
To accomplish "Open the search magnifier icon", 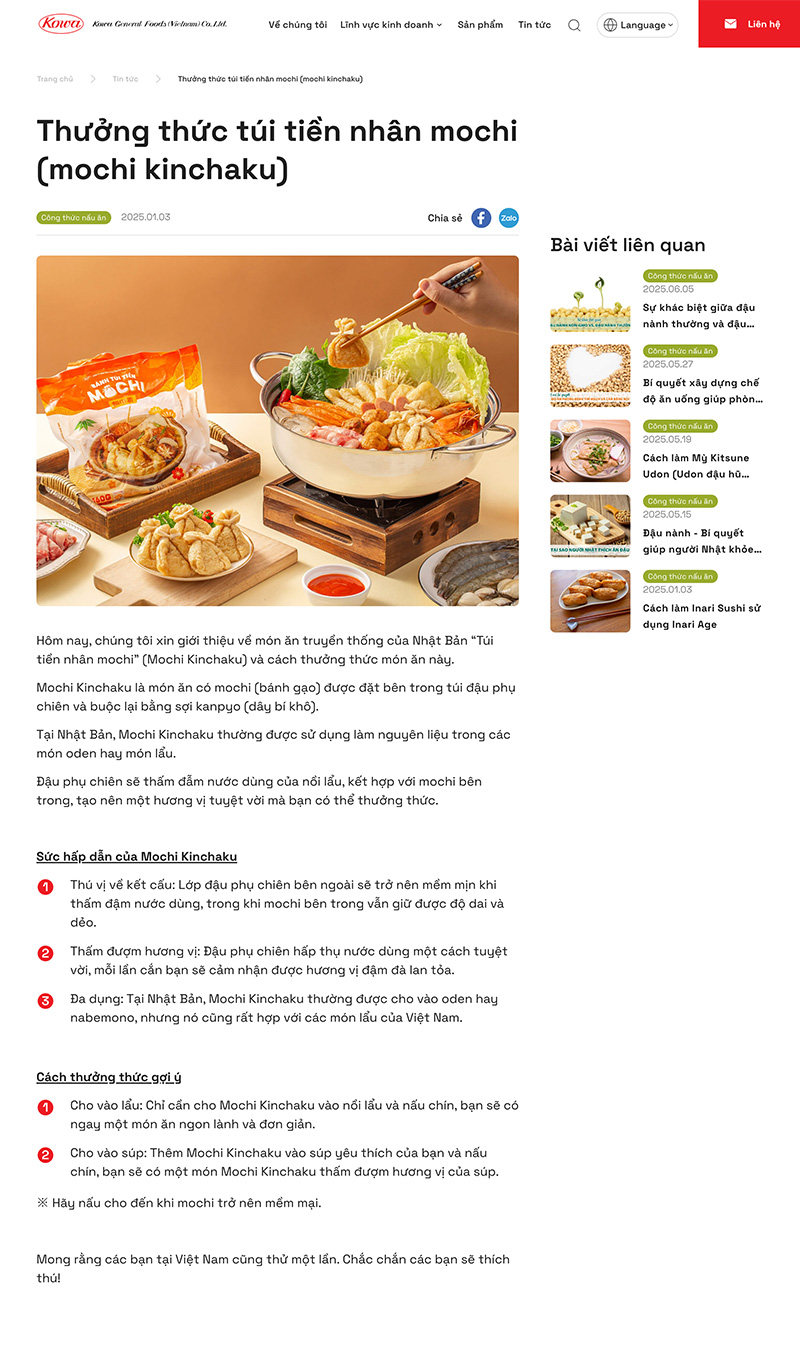I will 574,25.
